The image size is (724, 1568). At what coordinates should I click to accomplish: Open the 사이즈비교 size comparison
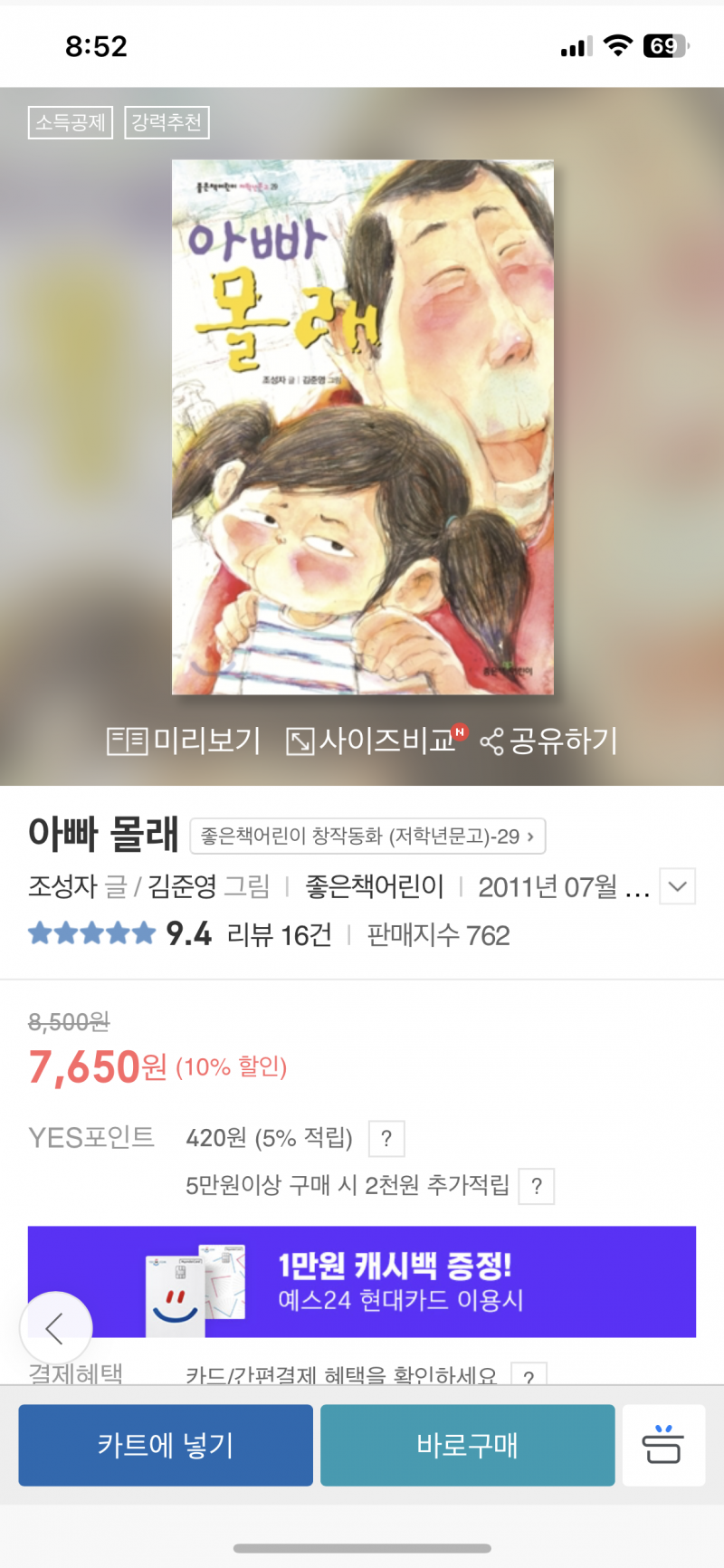376,741
